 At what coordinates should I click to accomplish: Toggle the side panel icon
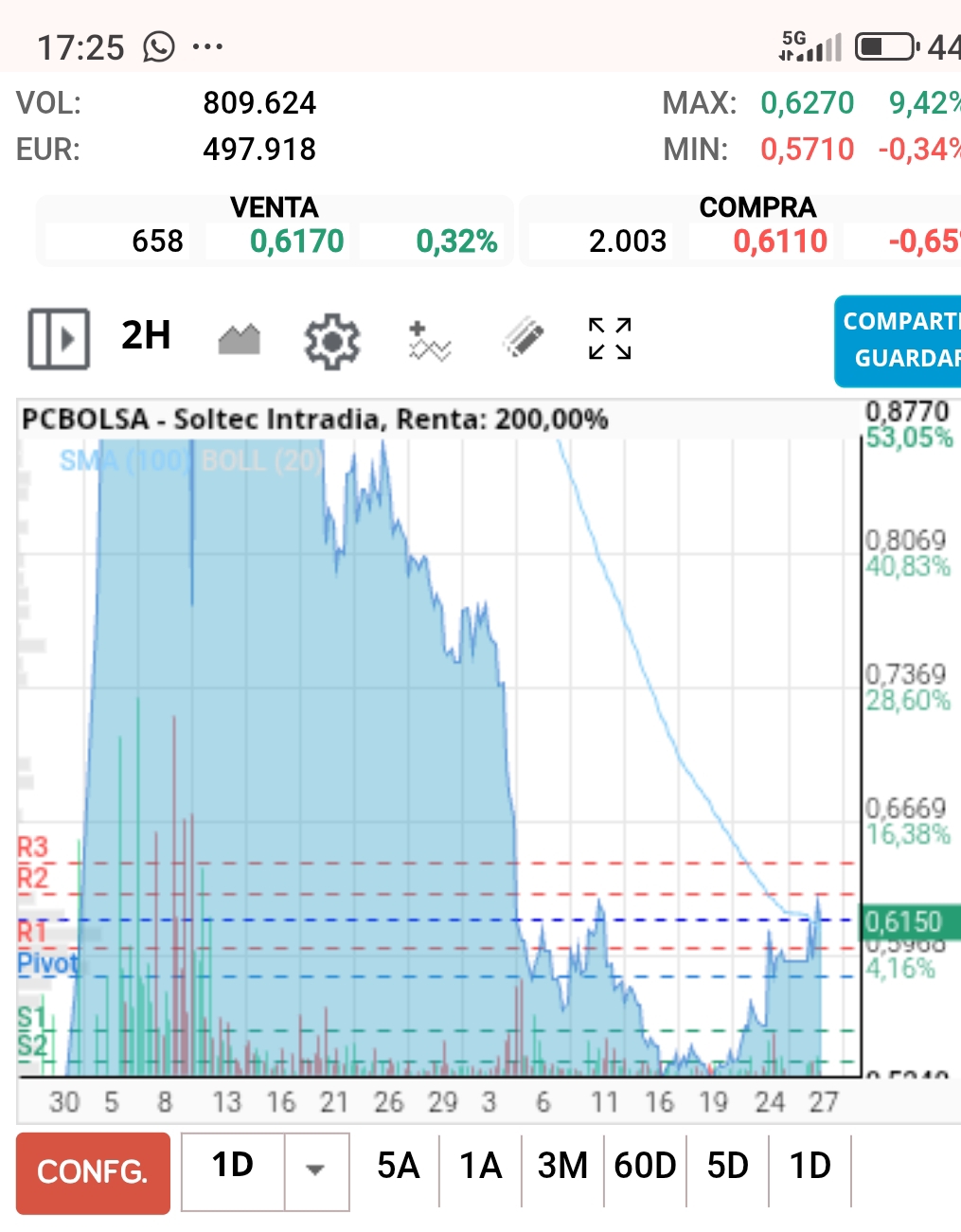click(x=59, y=338)
